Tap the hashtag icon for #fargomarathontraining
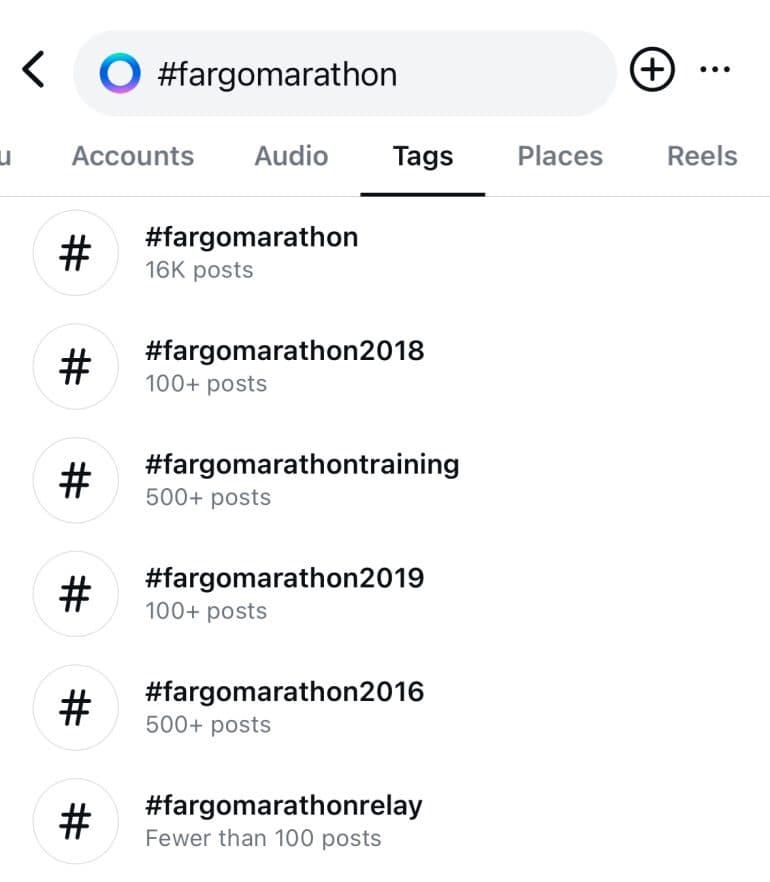Screen dimensions: 770x882 click(76, 480)
